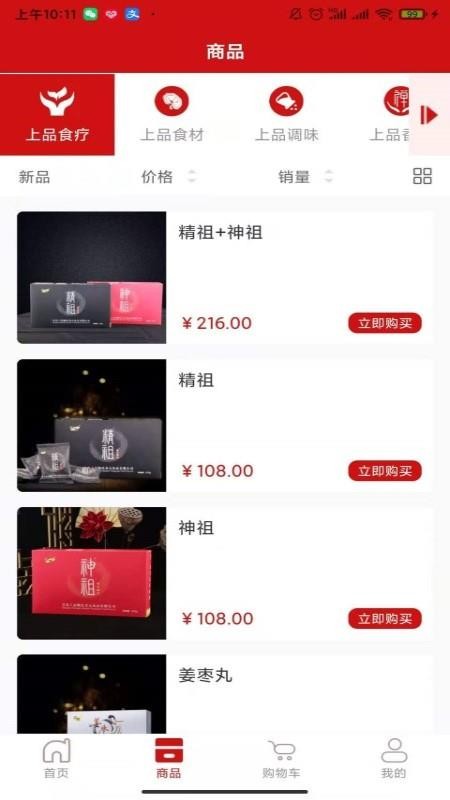450x800 pixels.
Task: Open the 购物车 shopping cart
Action: [x=281, y=759]
